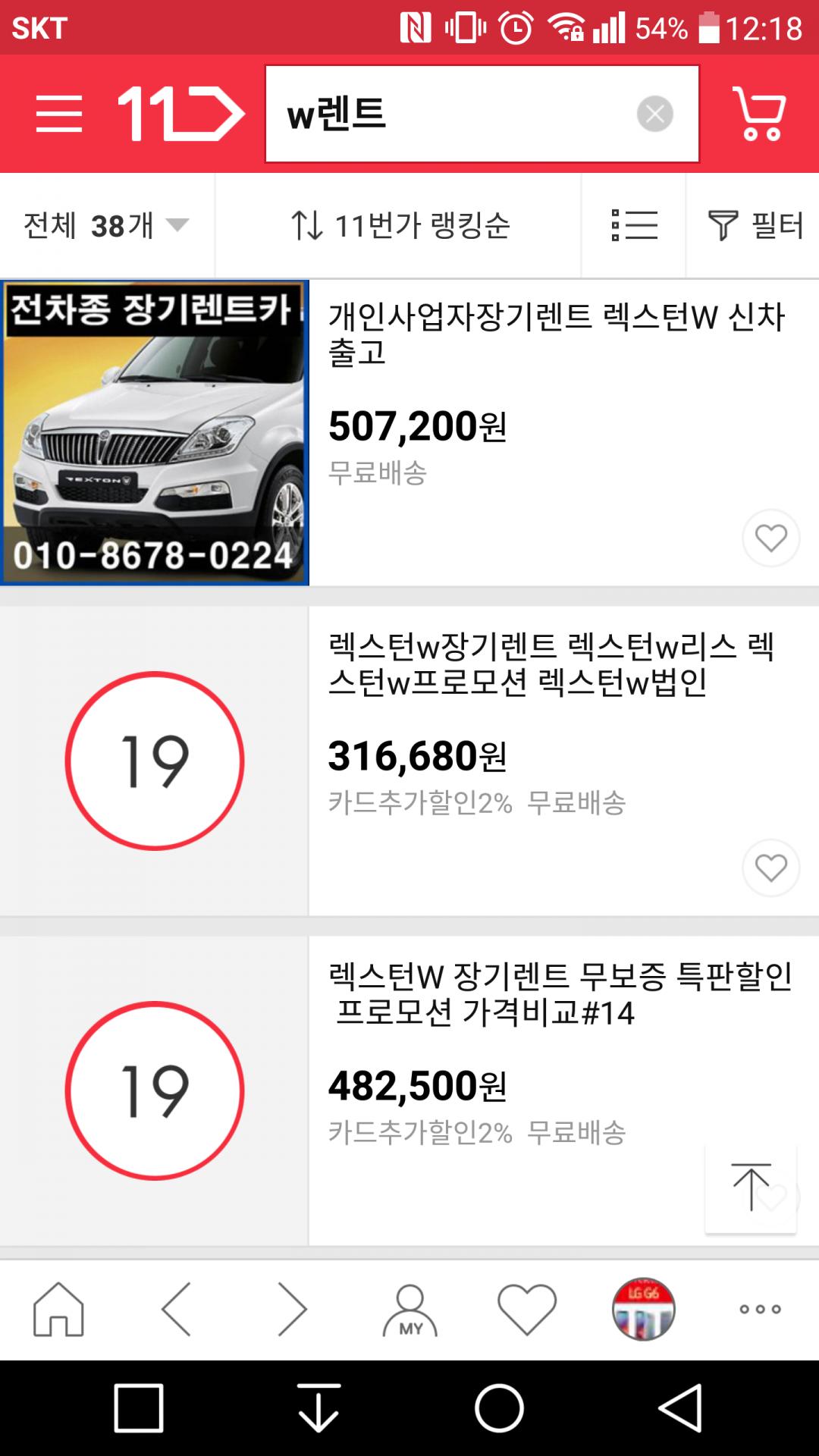Open 렉스턴W 장기렌트 무보증 특판할인 listing
This screenshot has width=819, height=1456.
(x=560, y=994)
